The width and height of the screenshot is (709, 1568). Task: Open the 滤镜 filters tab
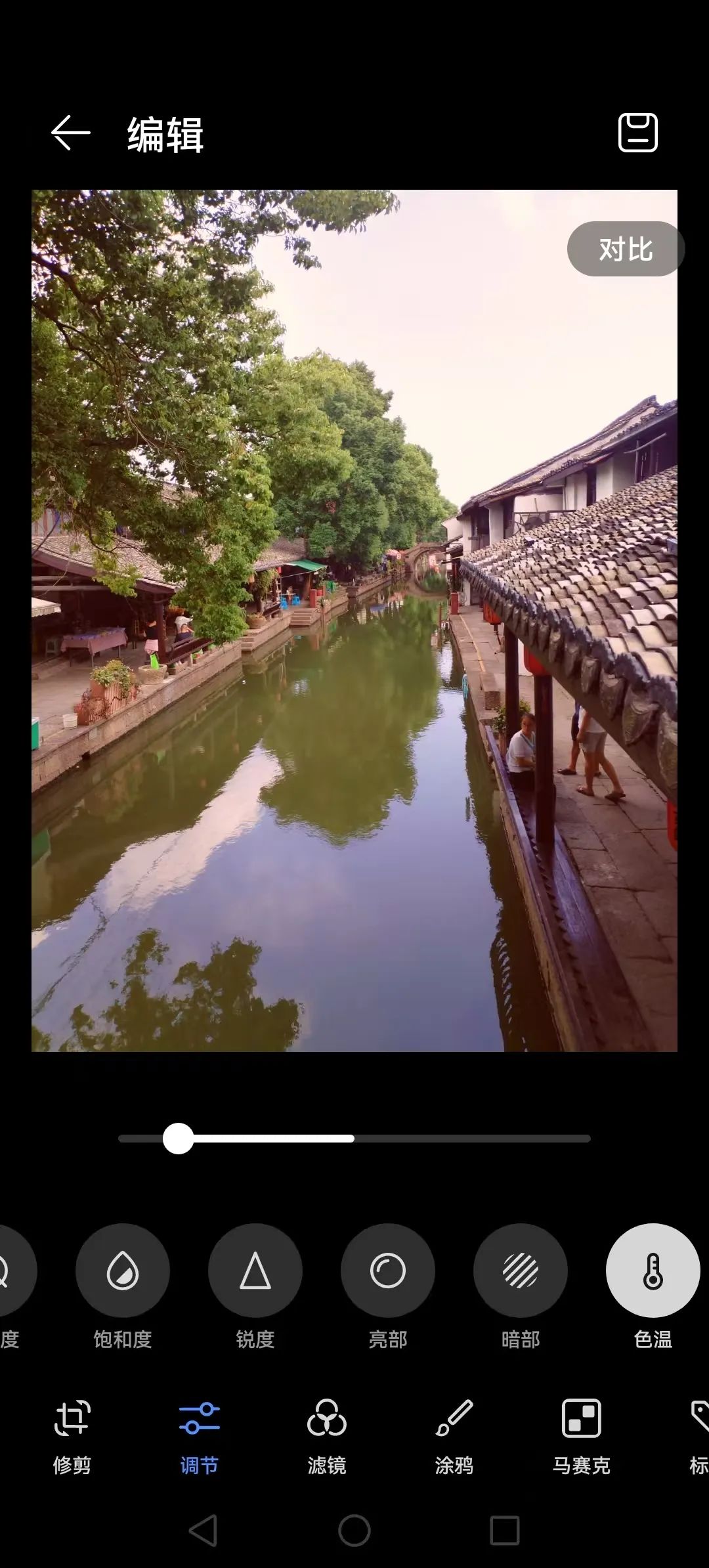[327, 1437]
